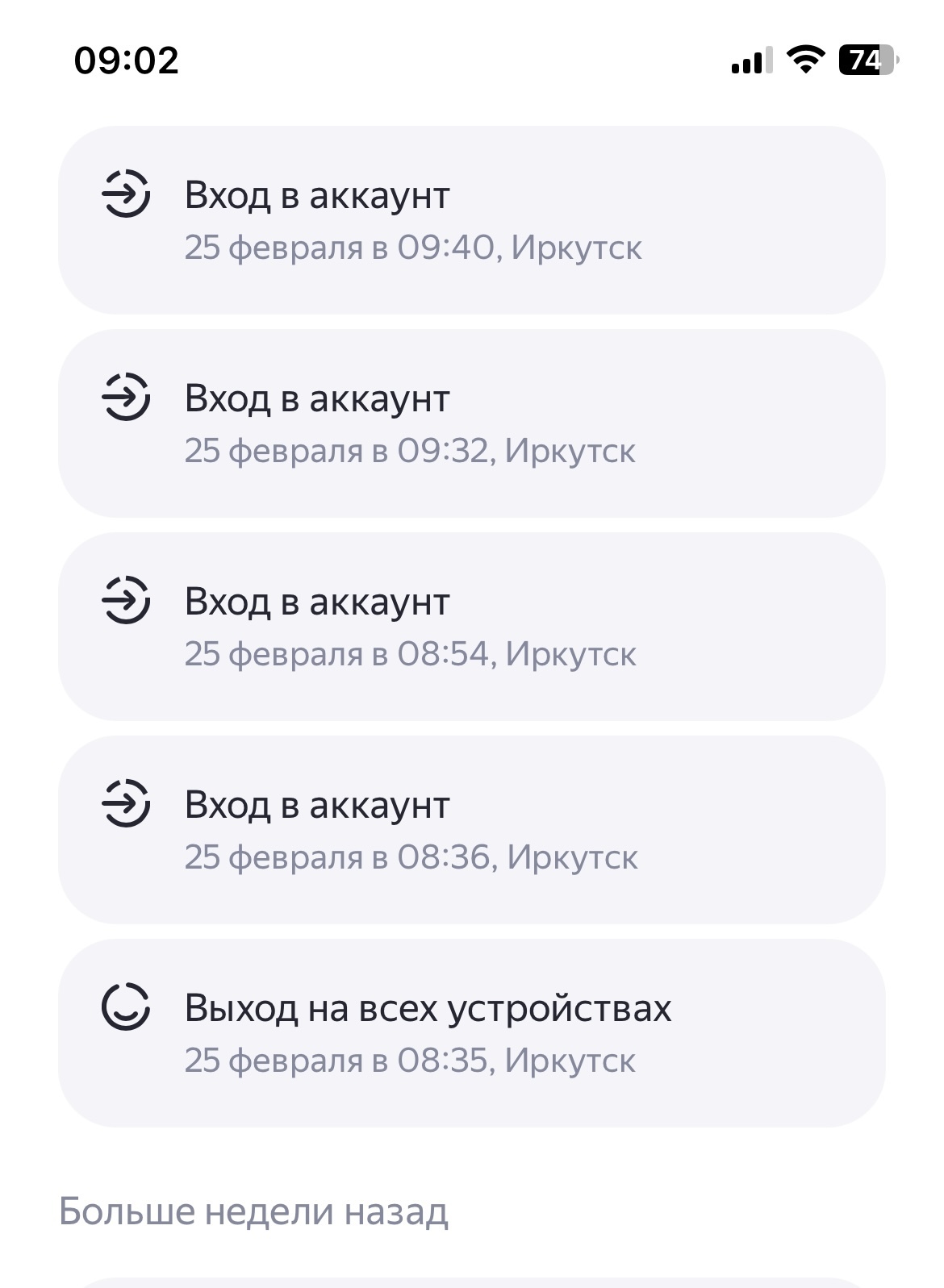View details of the 08:54 login
The width and height of the screenshot is (944, 1288).
(x=471, y=627)
